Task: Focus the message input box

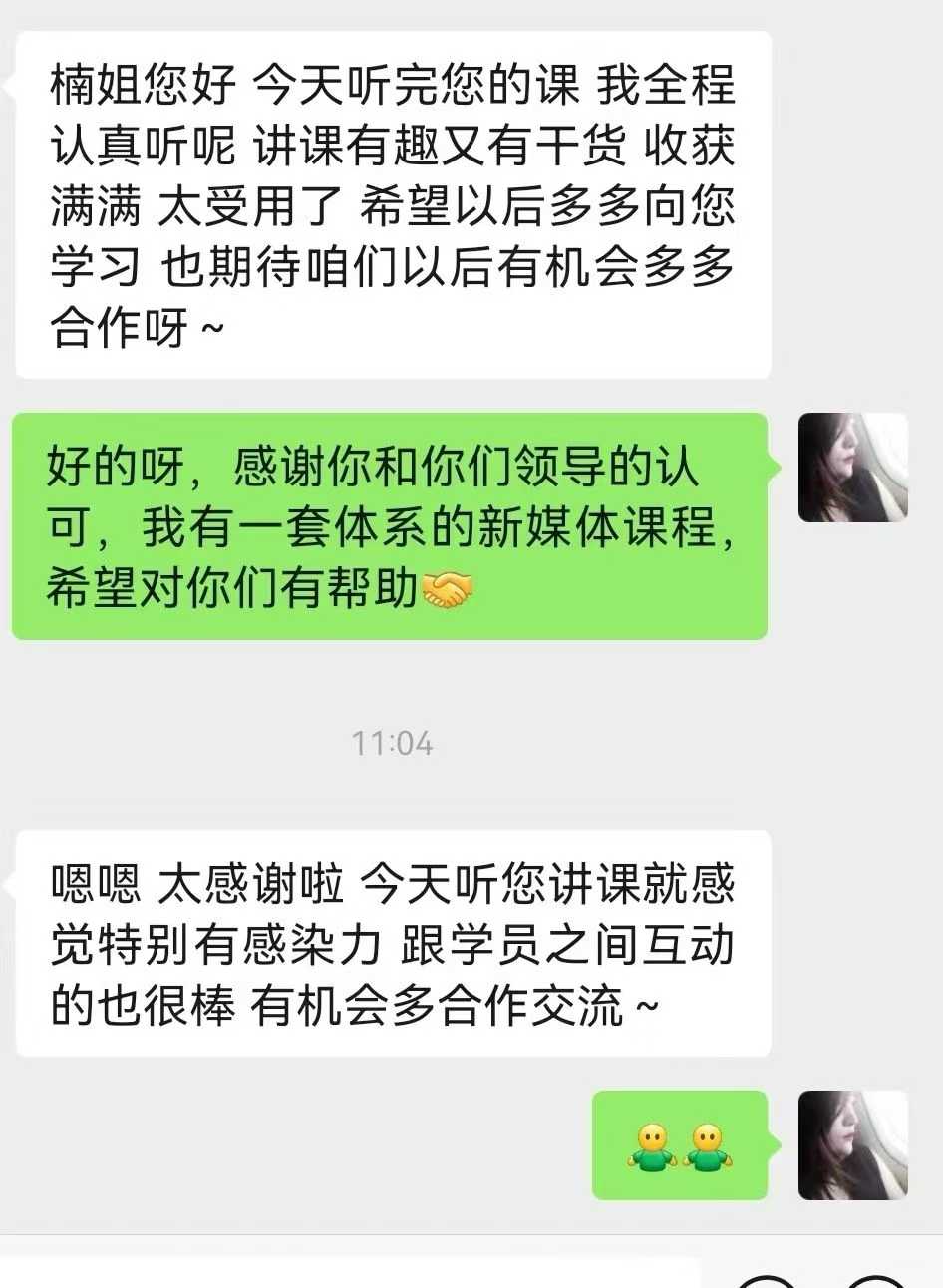Action: coord(351,1273)
